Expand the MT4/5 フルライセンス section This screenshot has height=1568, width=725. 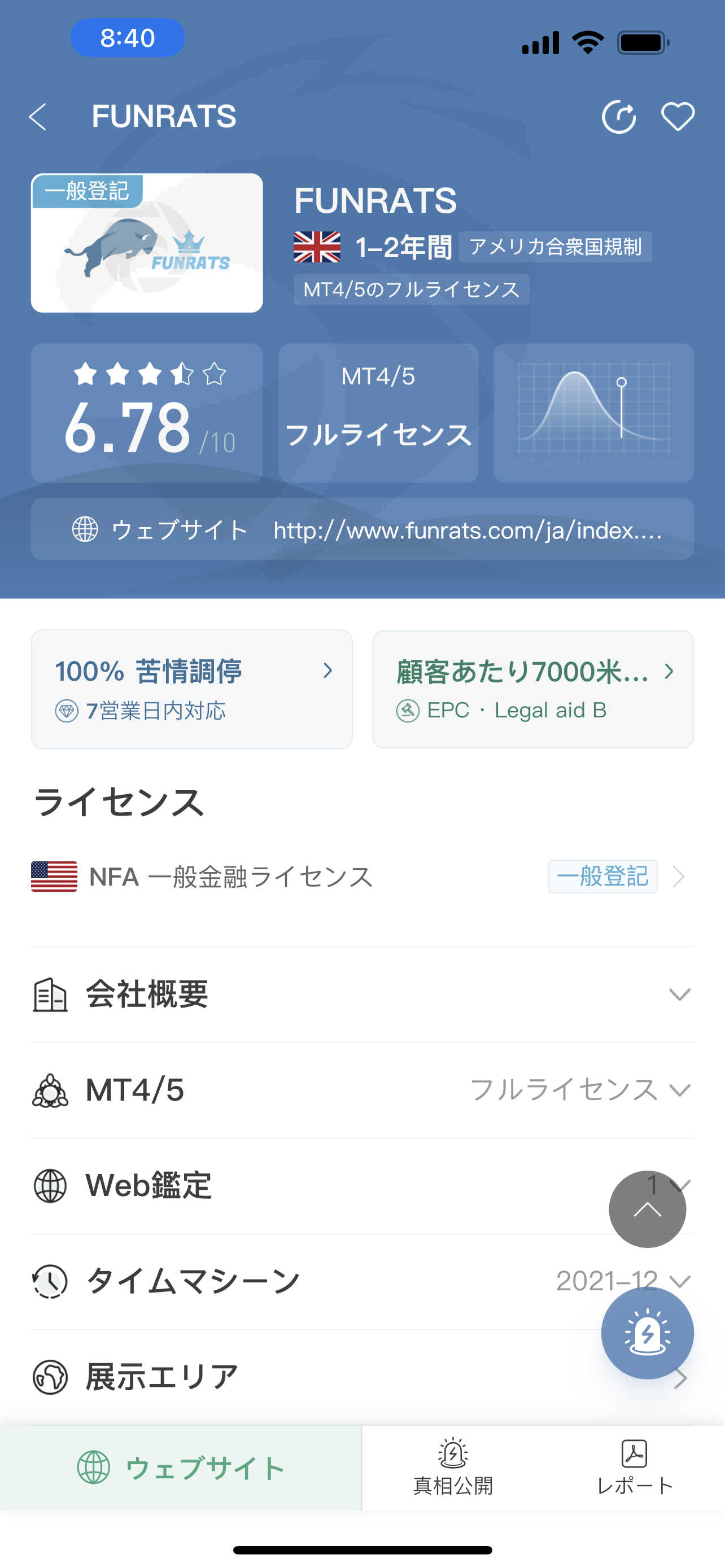362,1090
